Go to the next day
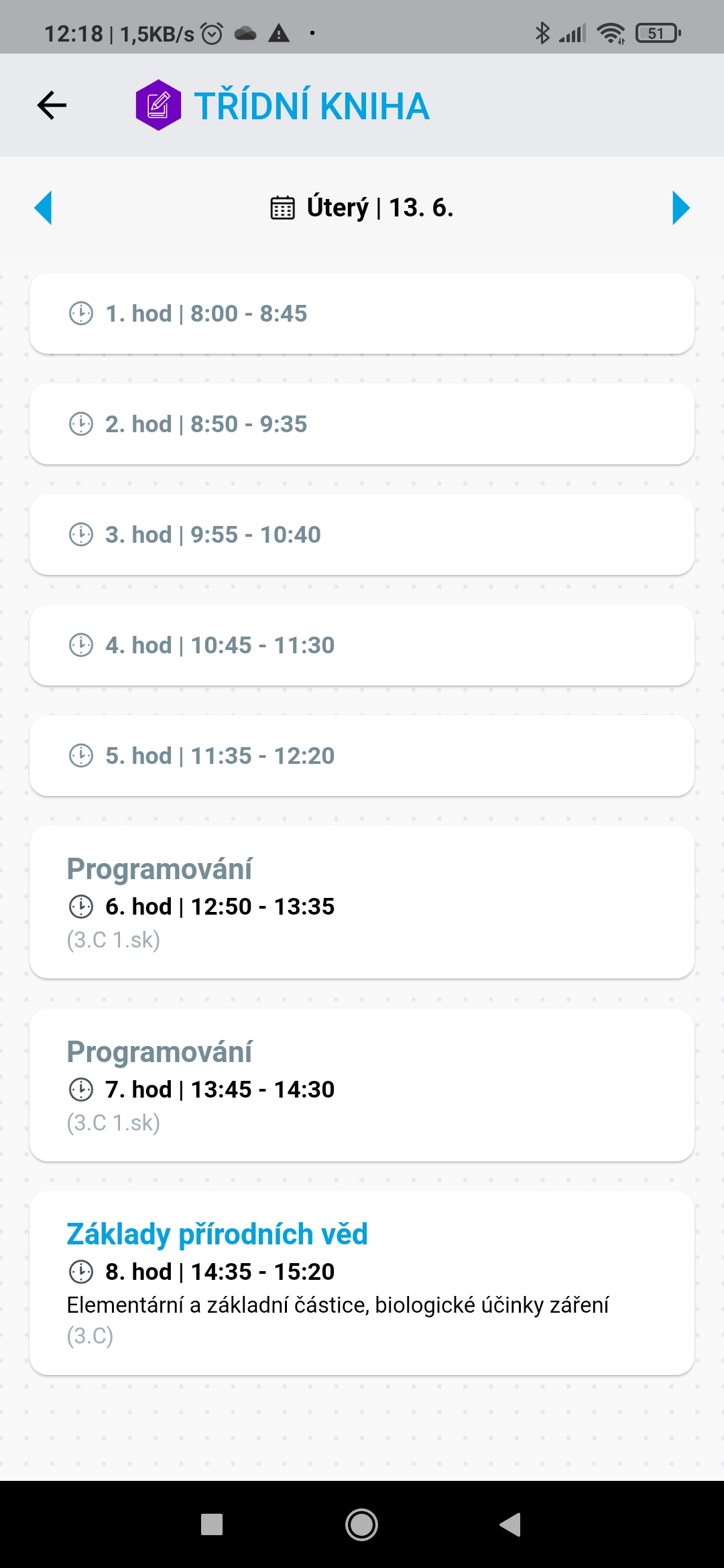The height and width of the screenshot is (1568, 724). [680, 208]
